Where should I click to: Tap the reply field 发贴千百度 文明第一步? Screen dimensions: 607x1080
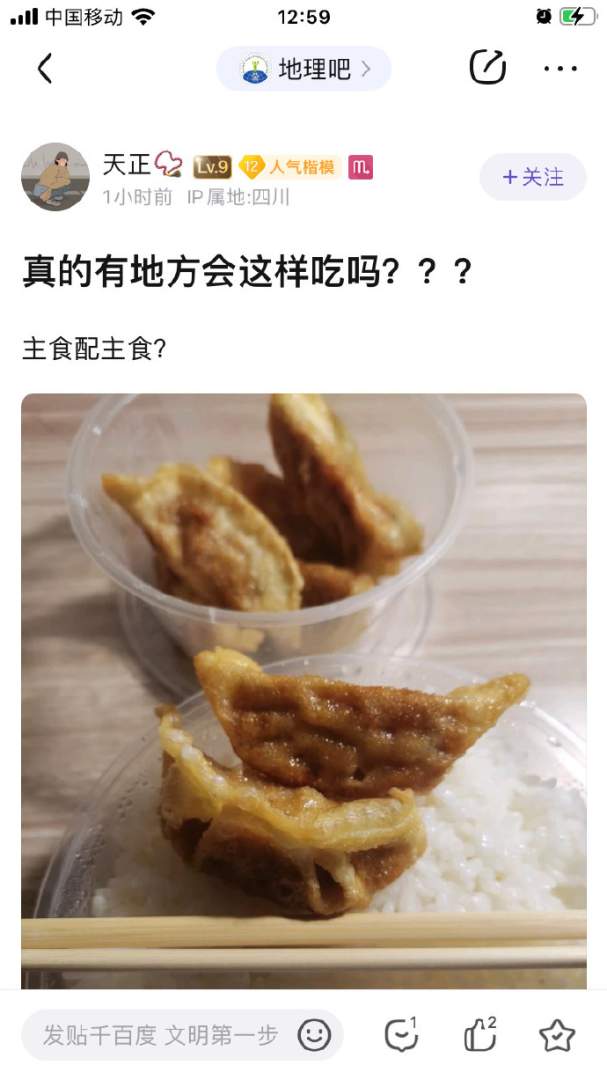pos(160,1035)
